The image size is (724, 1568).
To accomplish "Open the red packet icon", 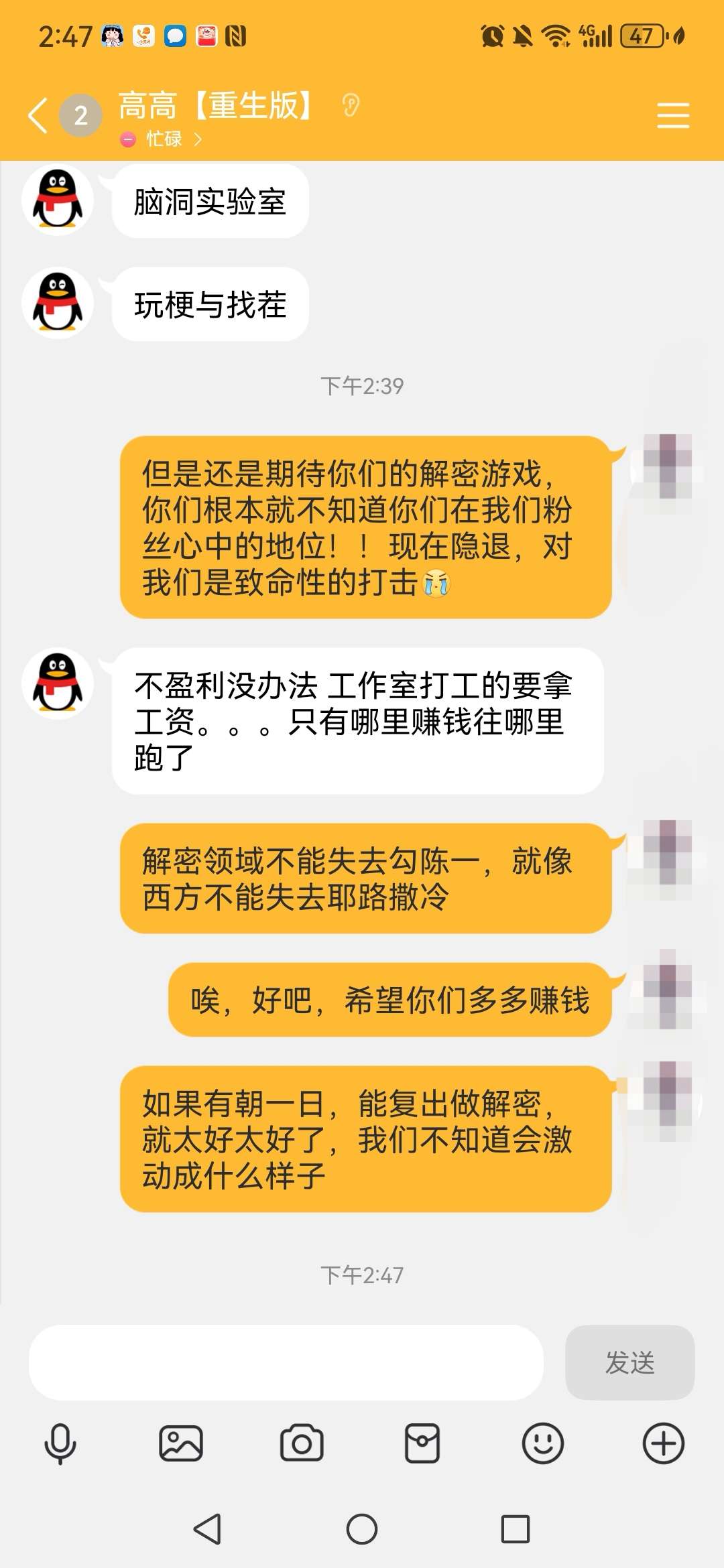I will pos(422,1443).
